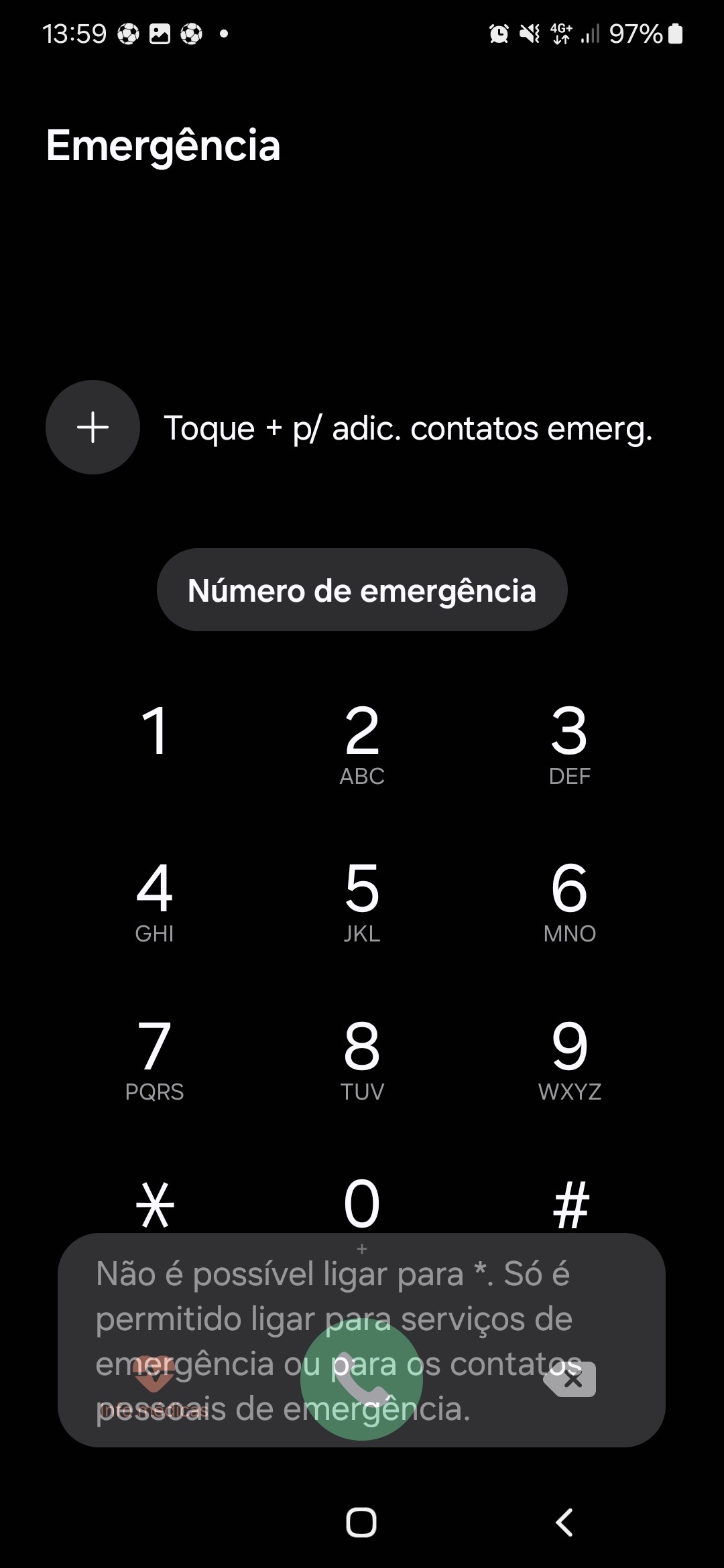This screenshot has height=1568, width=724.
Task: Go back using the navigation bar
Action: click(564, 1522)
